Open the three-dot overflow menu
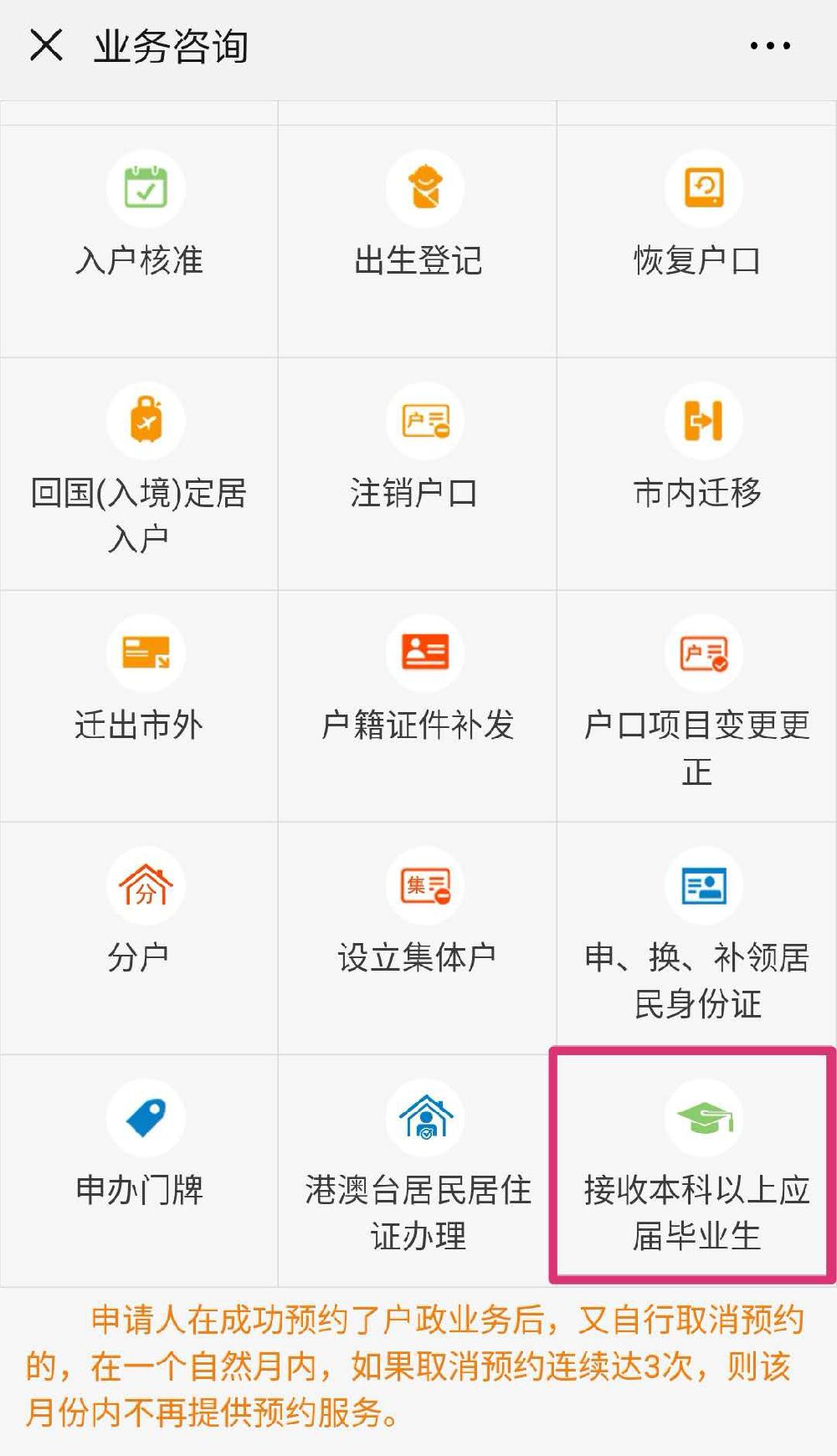 770,46
